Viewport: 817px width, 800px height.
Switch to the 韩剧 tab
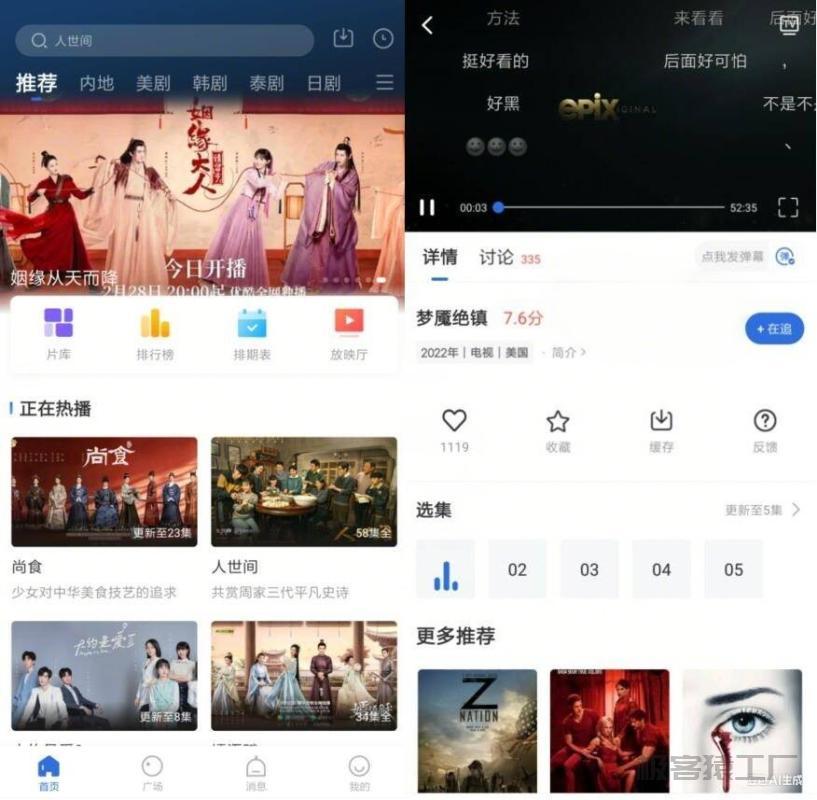click(x=209, y=83)
